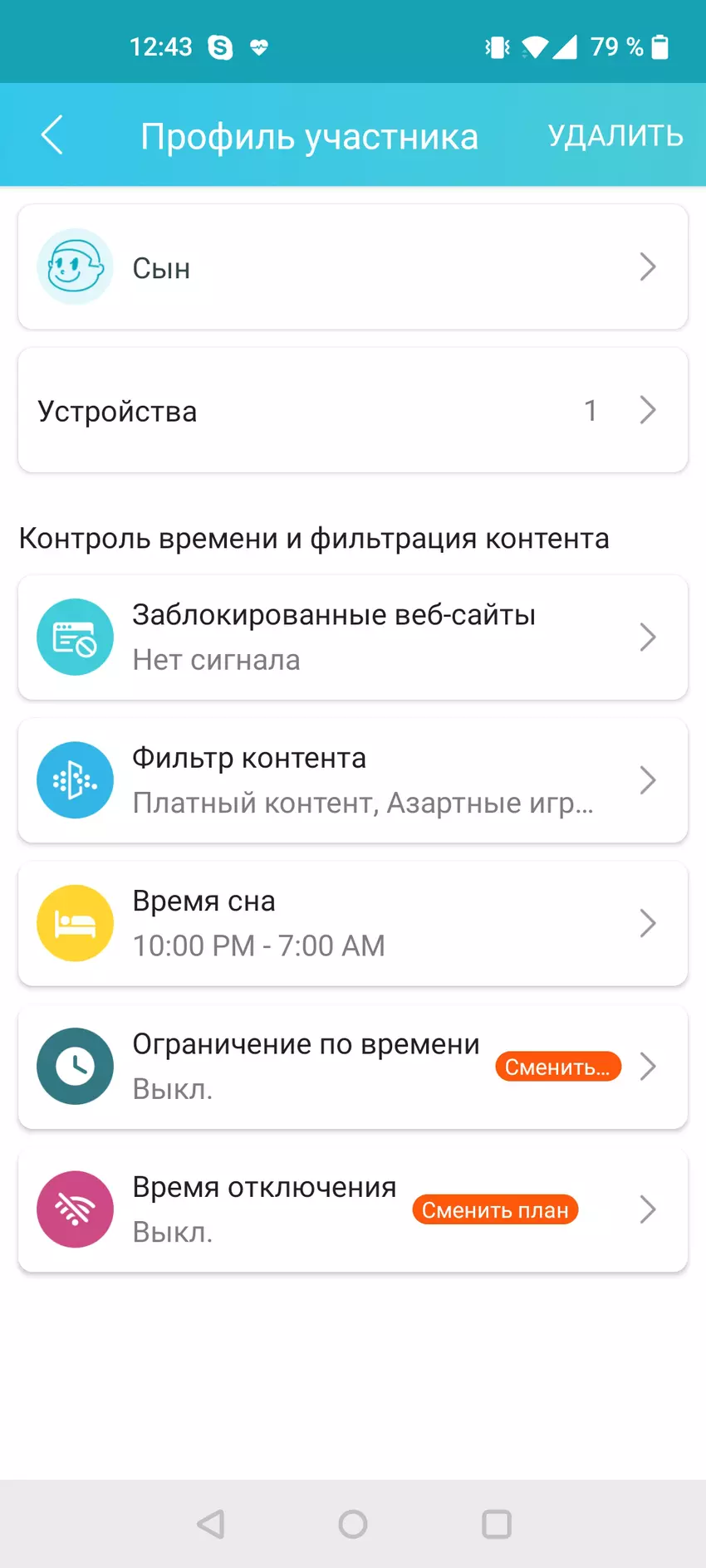Go back from the member profile
The image size is (706, 1568).
tap(51, 135)
